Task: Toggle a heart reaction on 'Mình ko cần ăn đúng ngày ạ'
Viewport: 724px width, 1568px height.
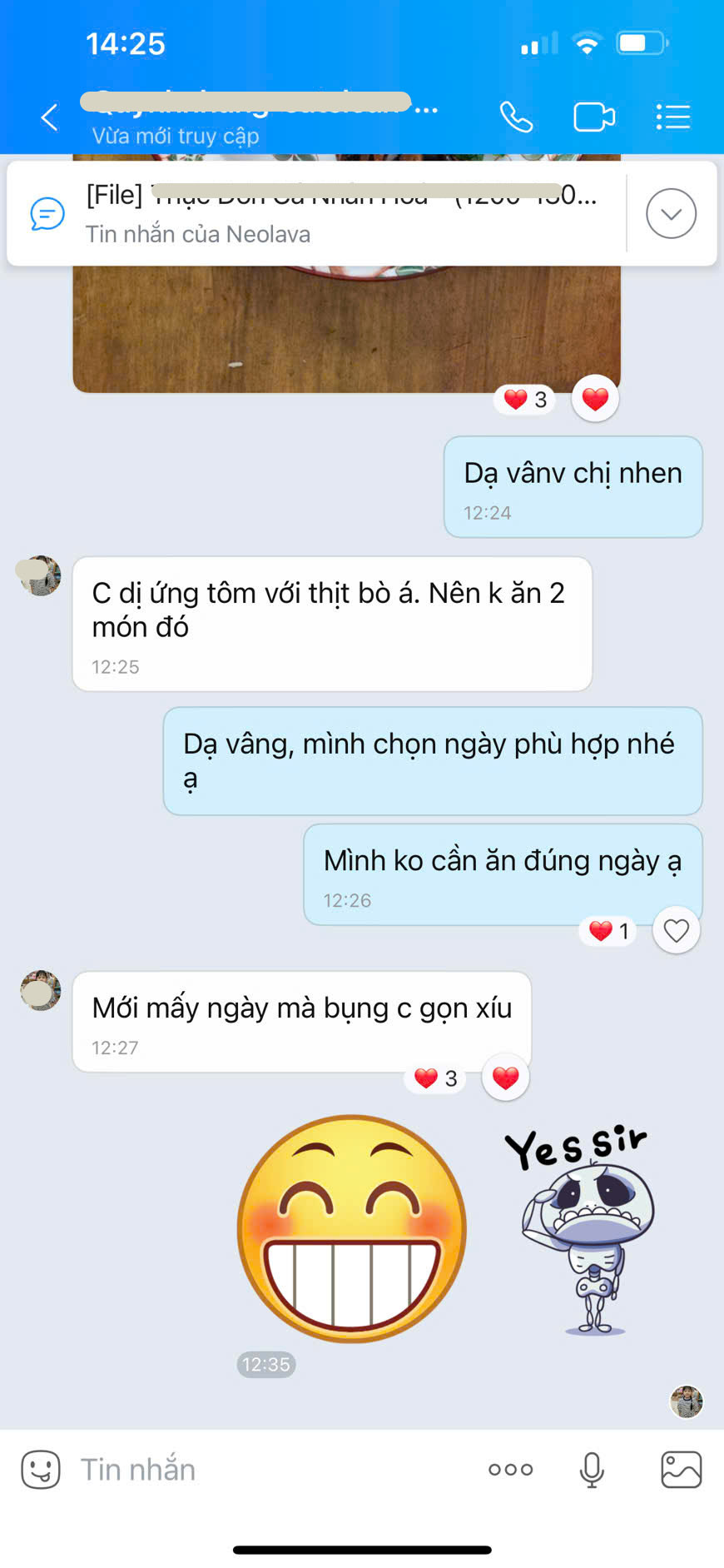Action: tap(676, 930)
